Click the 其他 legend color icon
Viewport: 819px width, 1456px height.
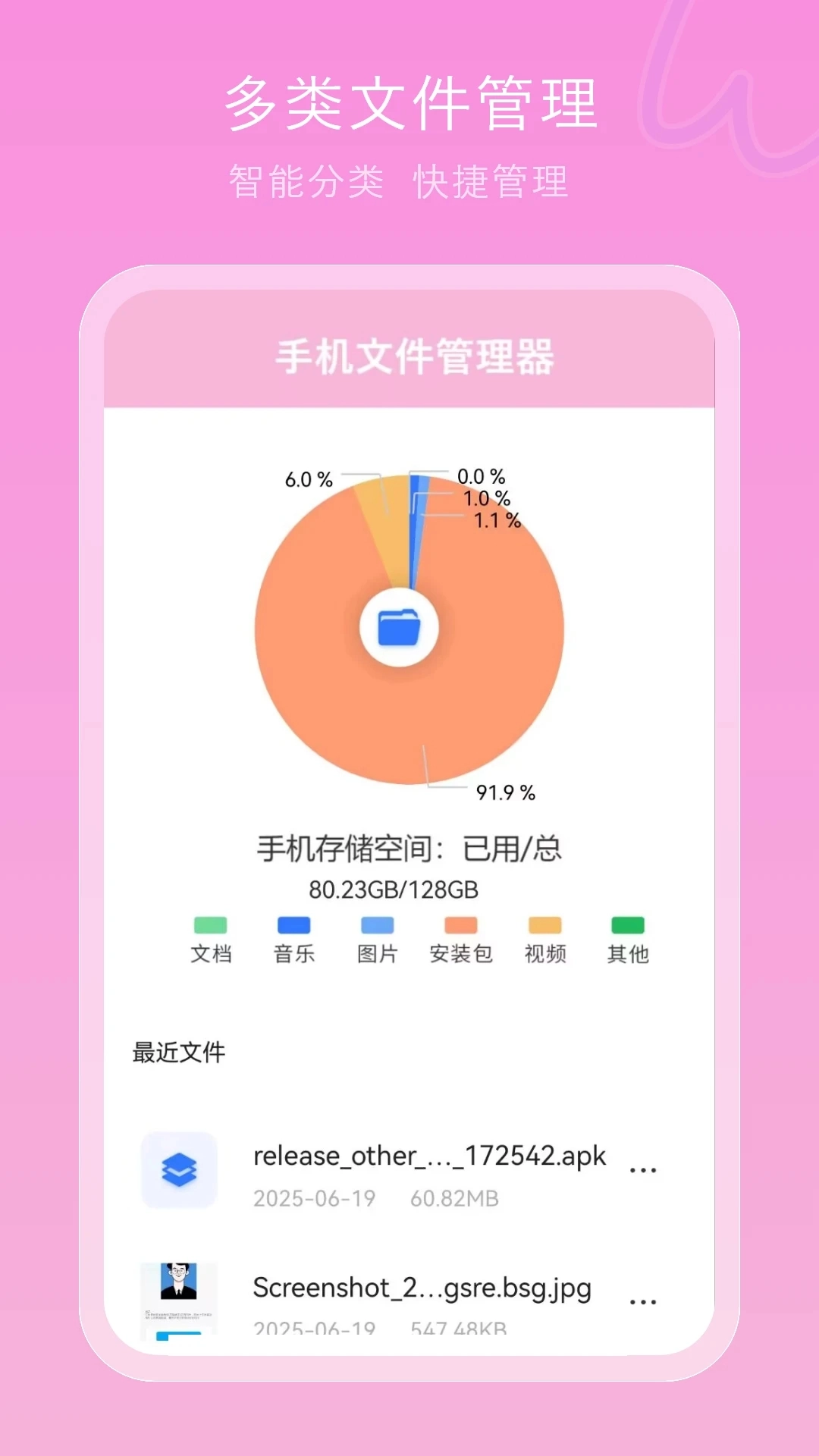point(626,925)
